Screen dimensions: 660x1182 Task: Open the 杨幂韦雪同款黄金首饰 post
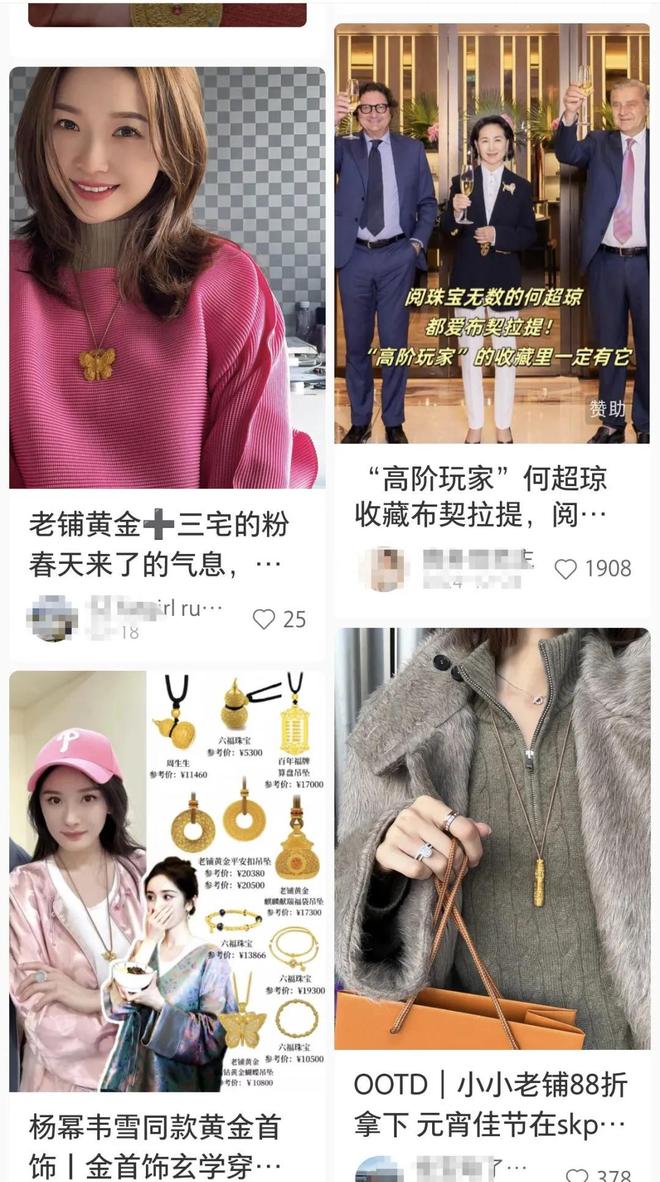(x=167, y=880)
